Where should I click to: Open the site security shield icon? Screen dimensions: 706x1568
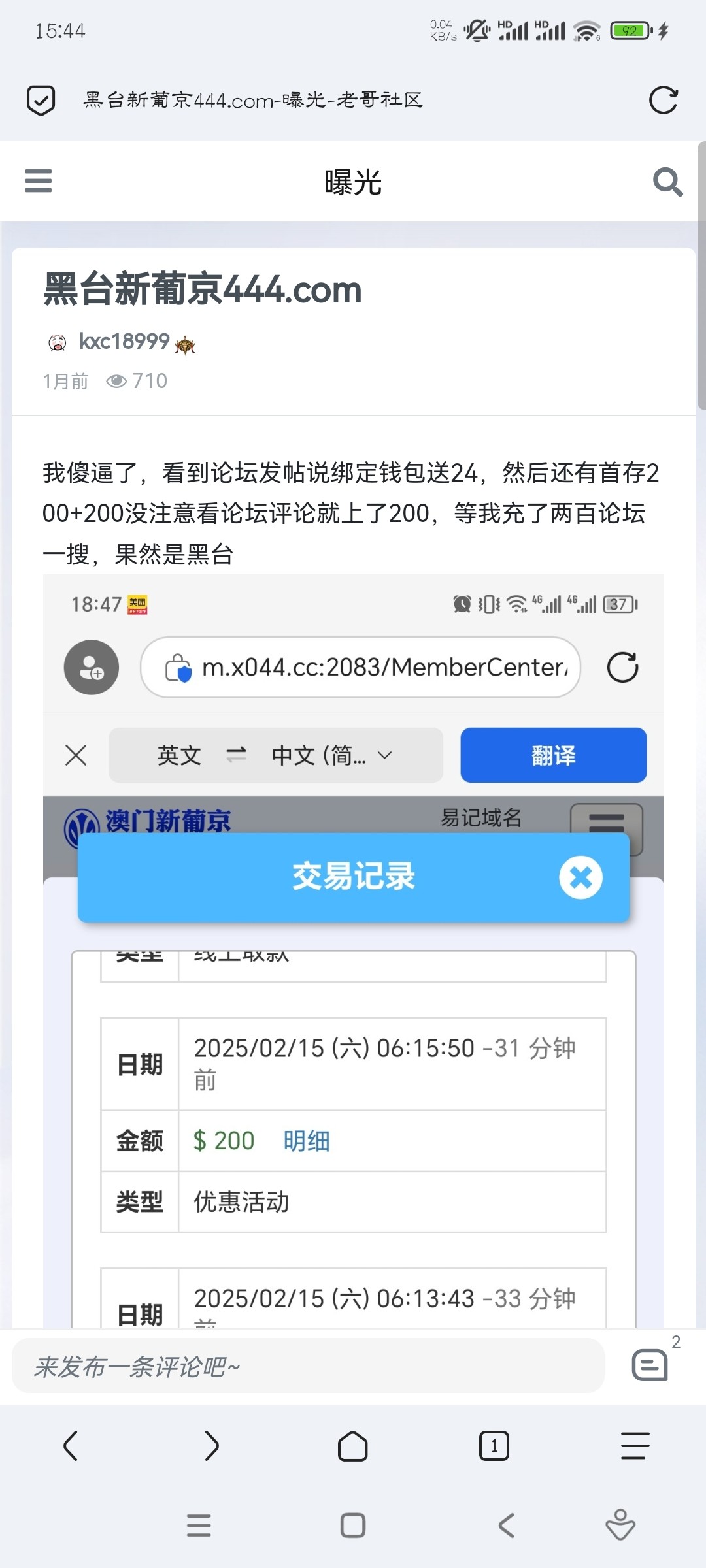click(x=41, y=100)
